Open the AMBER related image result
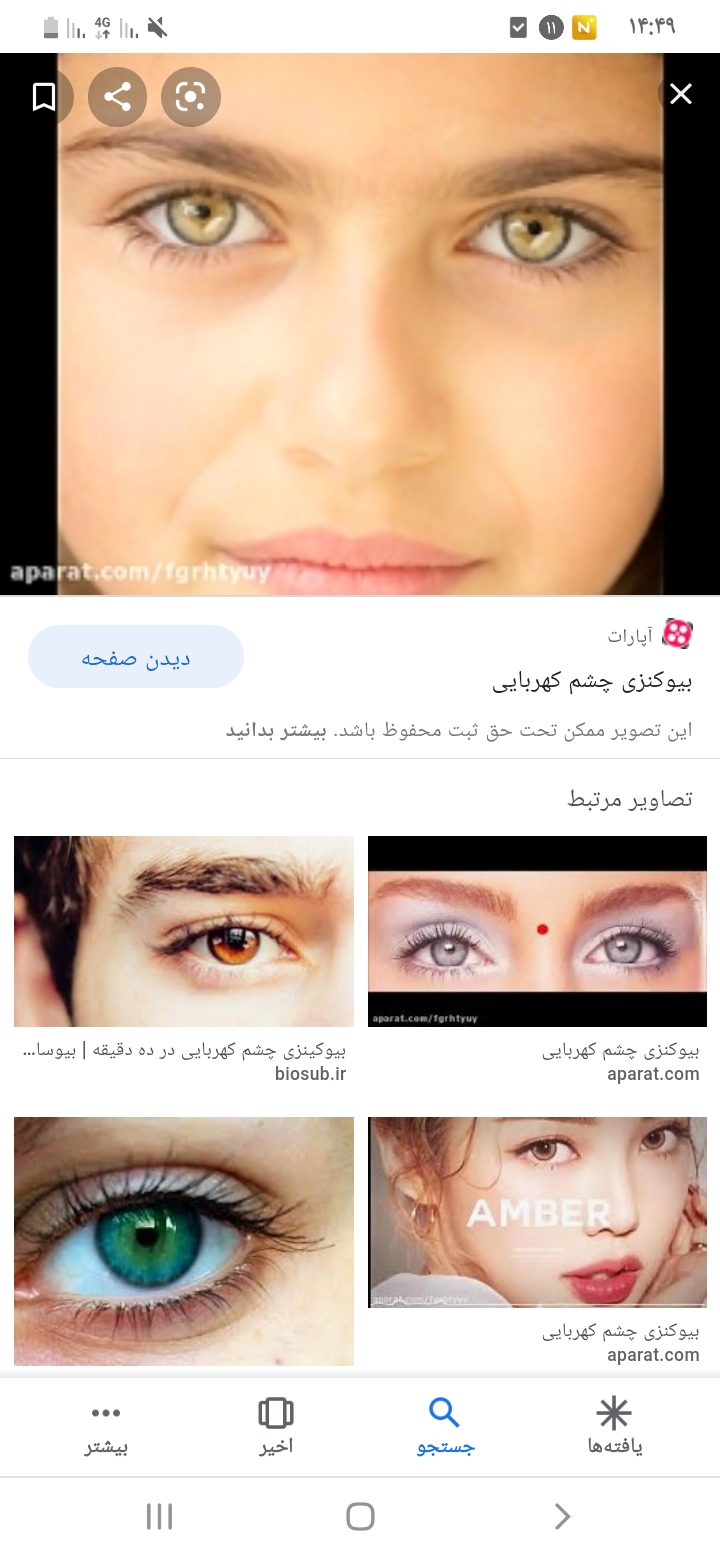Viewport: 720px width, 1560px height. 537,1212
